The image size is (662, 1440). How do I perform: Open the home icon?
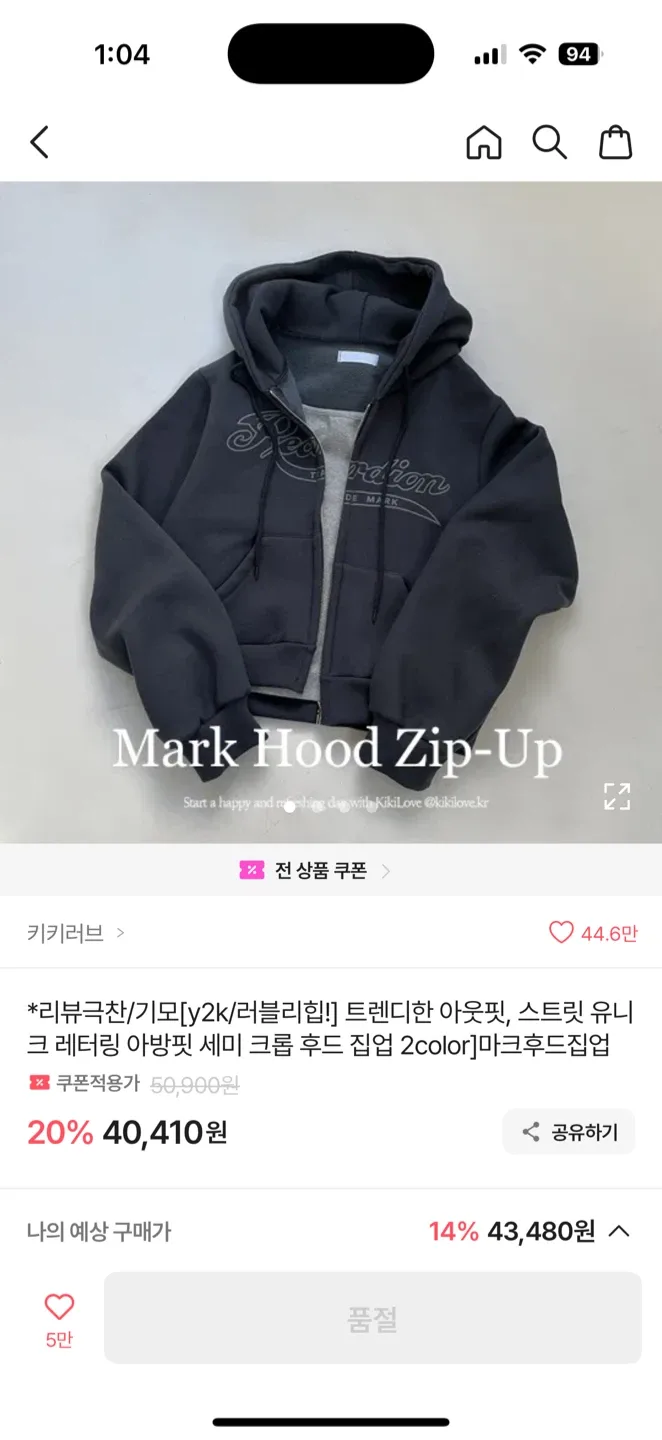[x=484, y=142]
